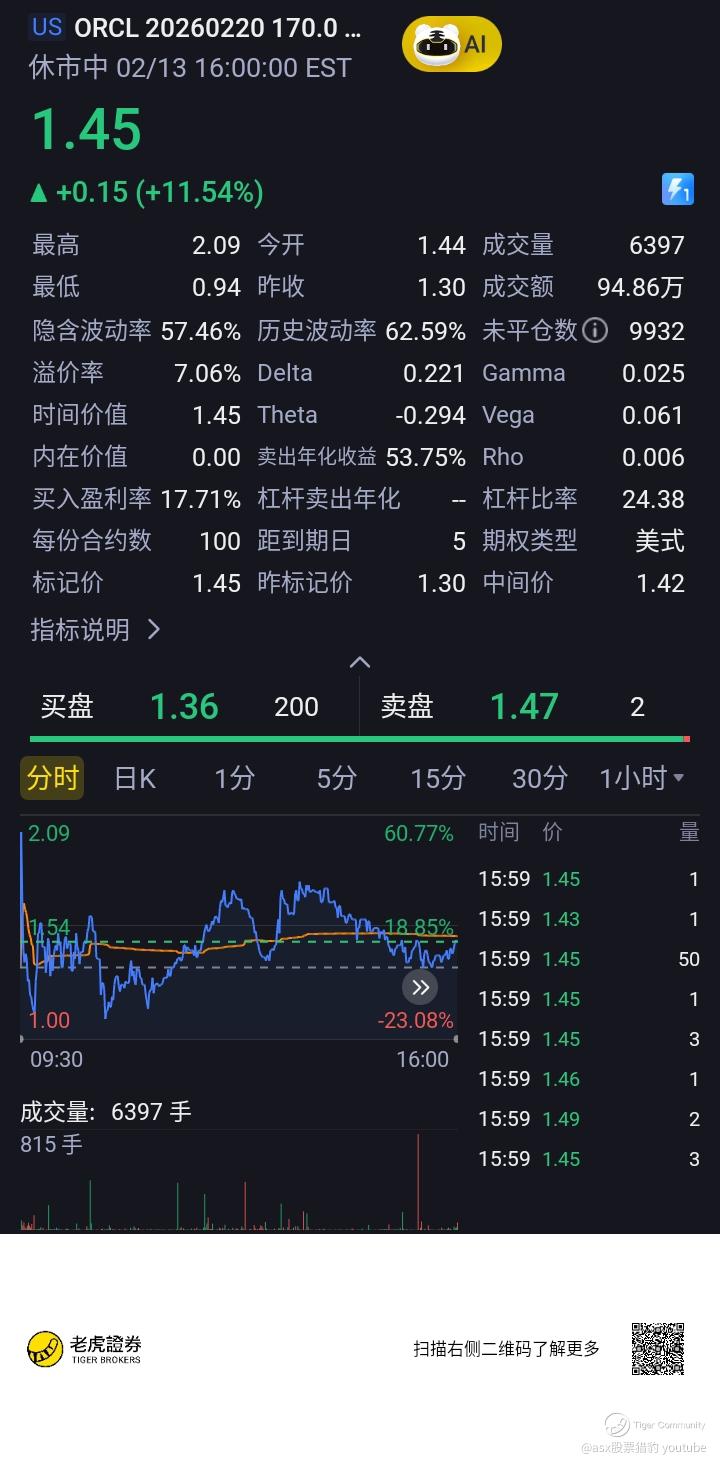The height and width of the screenshot is (1464, 720).
Task: Switch to the 5分 chart
Action: click(x=337, y=778)
